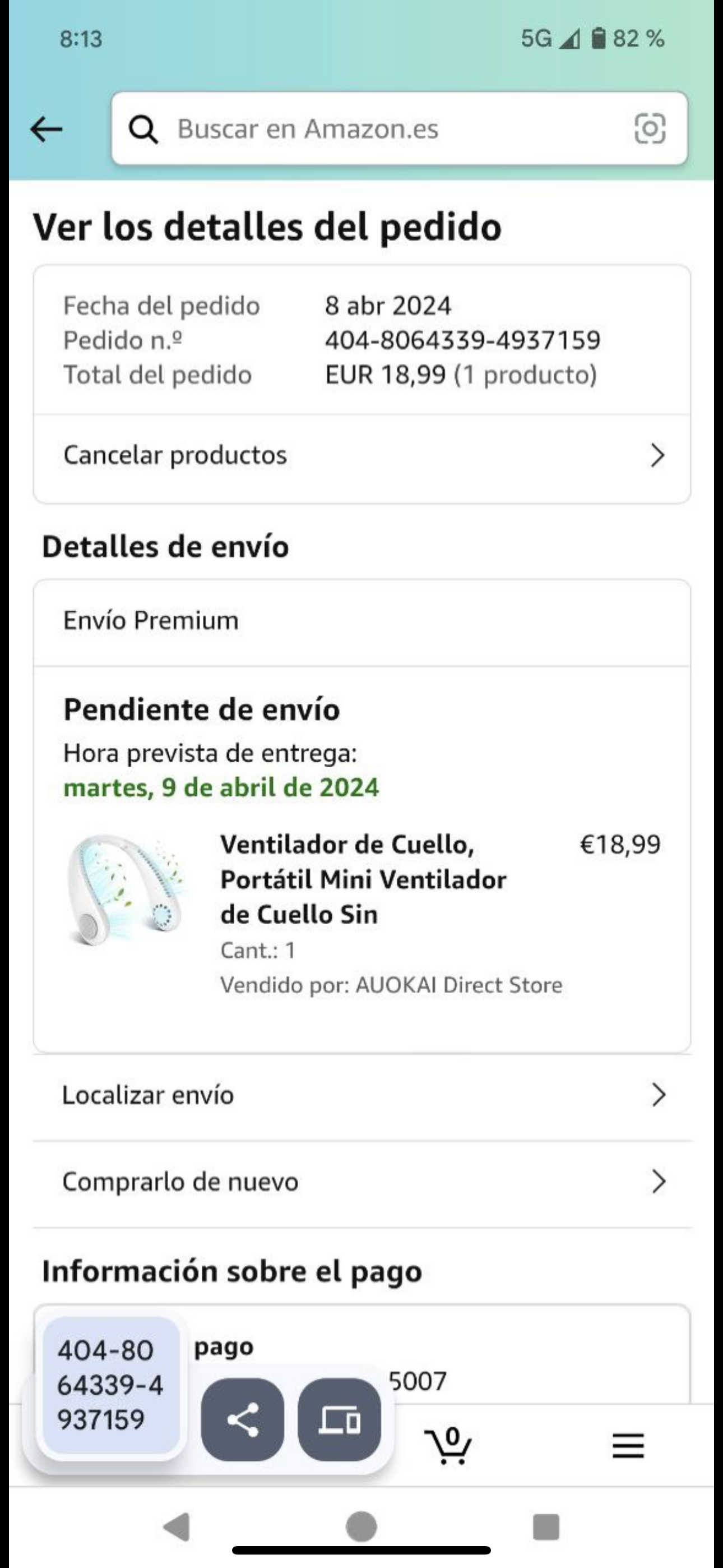
Task: Select Comprarlo de nuevo
Action: (361, 1182)
